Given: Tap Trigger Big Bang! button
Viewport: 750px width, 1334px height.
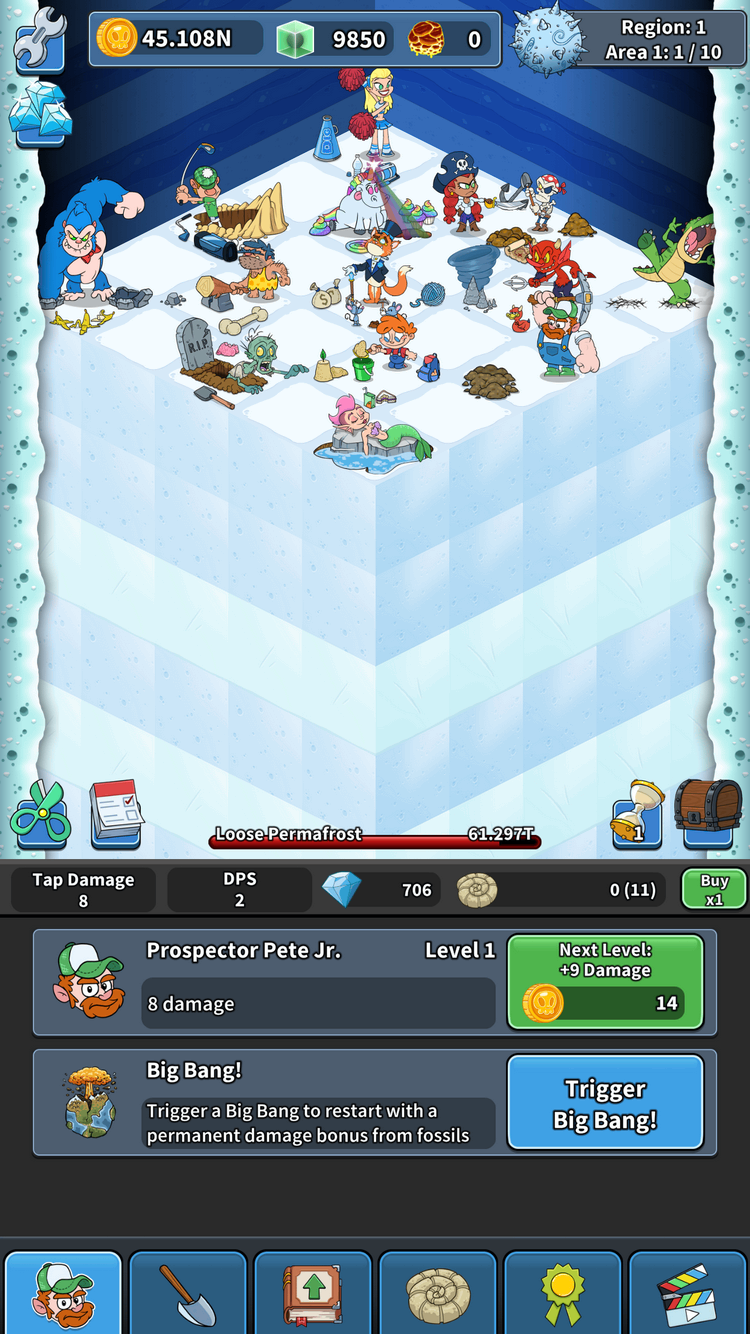Looking at the screenshot, I should pyautogui.click(x=605, y=1103).
